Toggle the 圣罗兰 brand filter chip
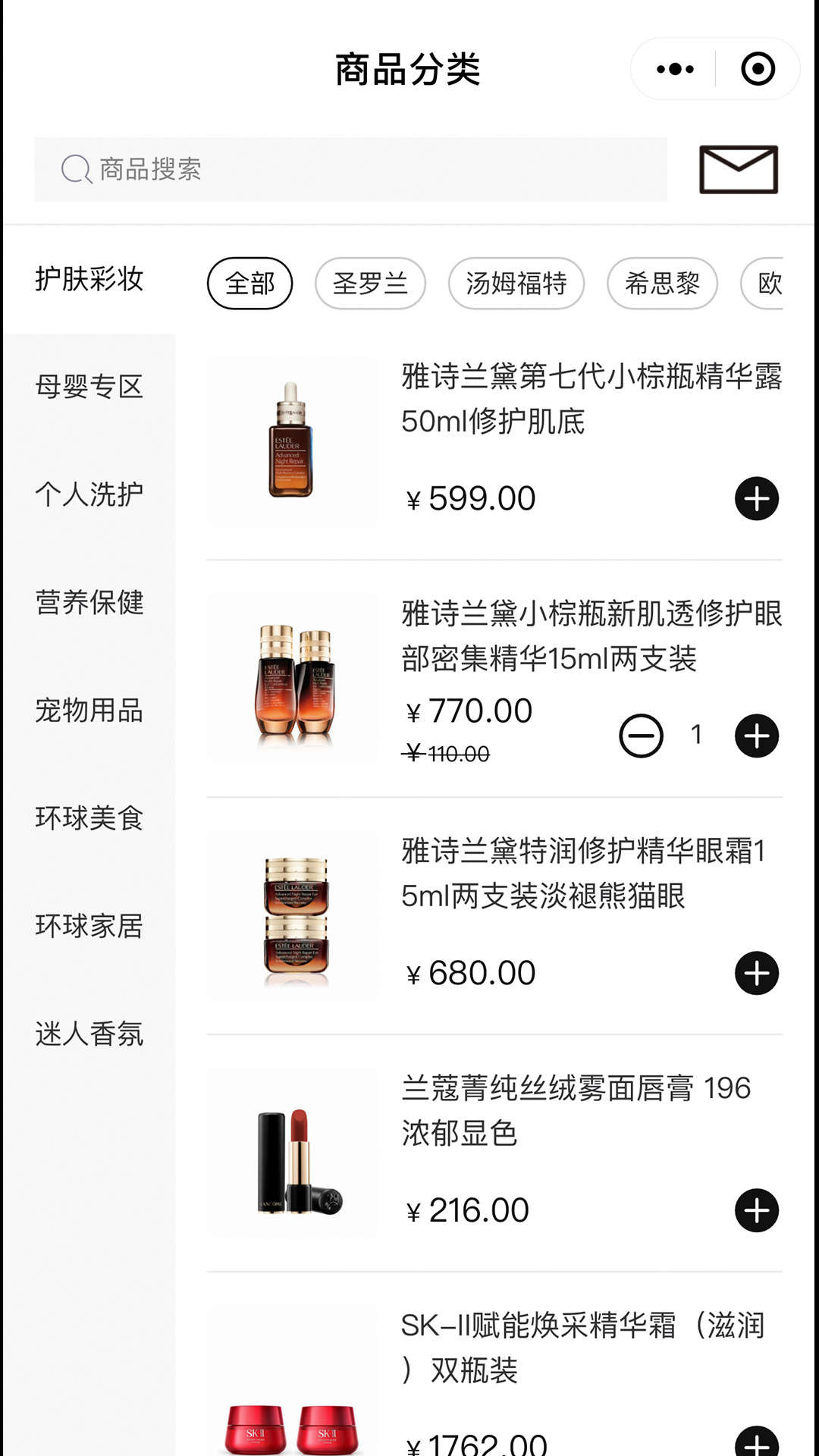 pyautogui.click(x=370, y=282)
